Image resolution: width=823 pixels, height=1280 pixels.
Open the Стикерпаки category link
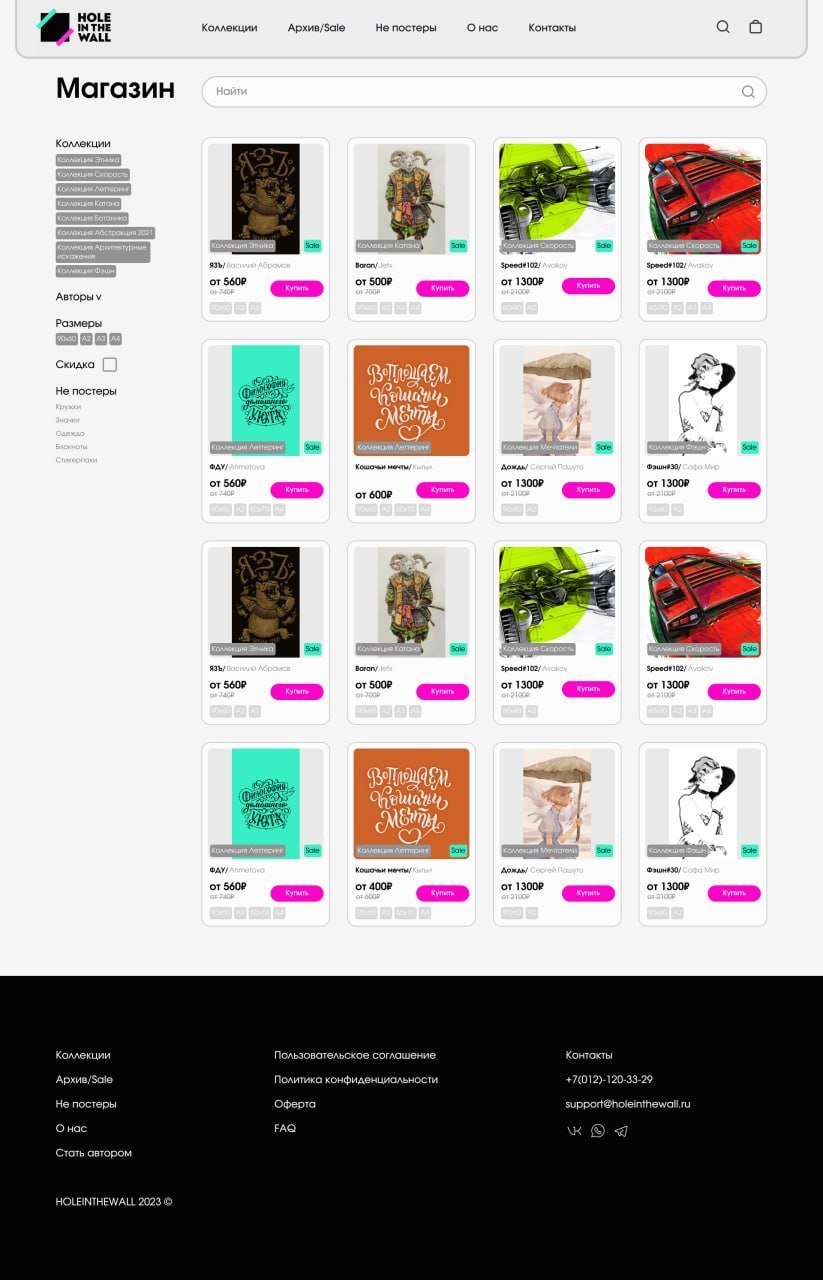pyautogui.click(x=76, y=460)
